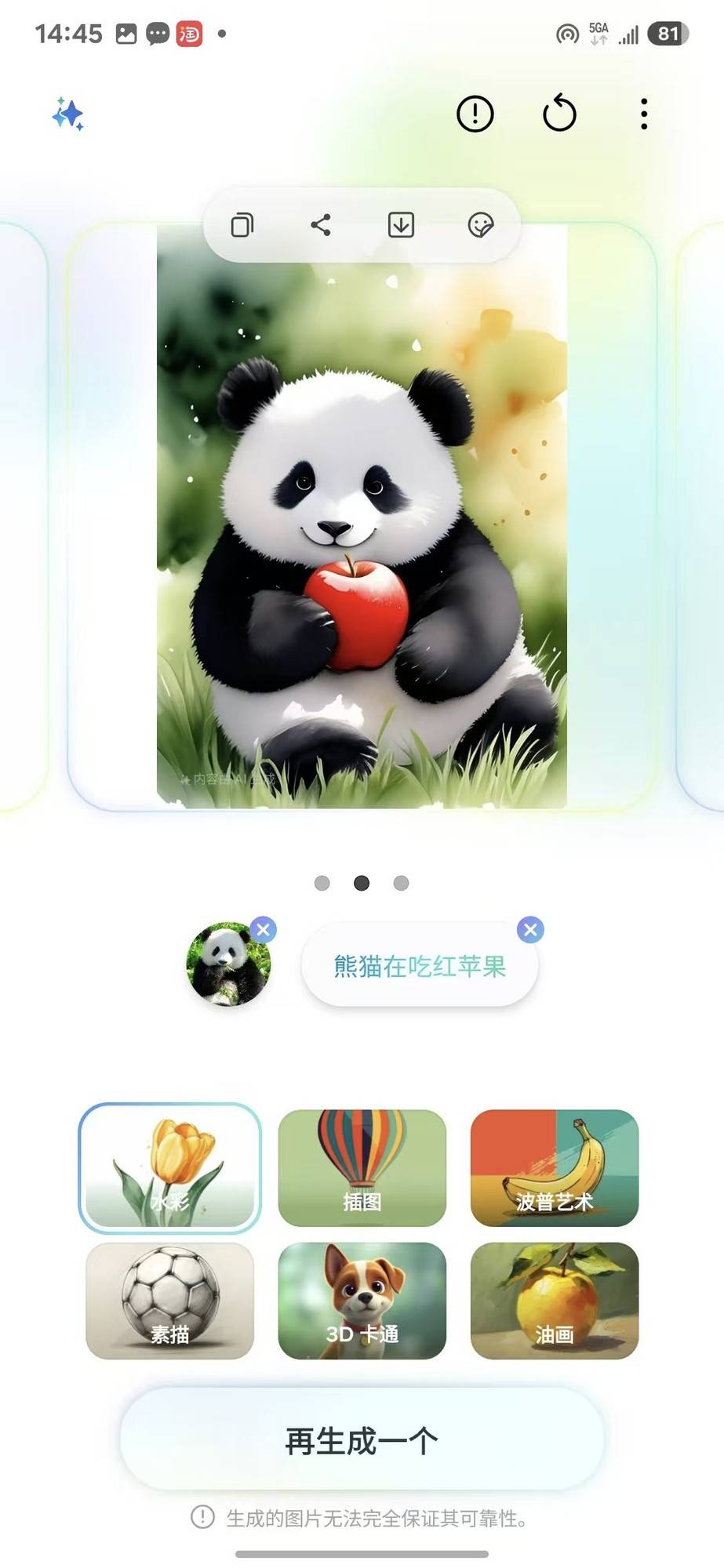Download the generated image
Screen dimensions: 724x1568
(x=401, y=226)
